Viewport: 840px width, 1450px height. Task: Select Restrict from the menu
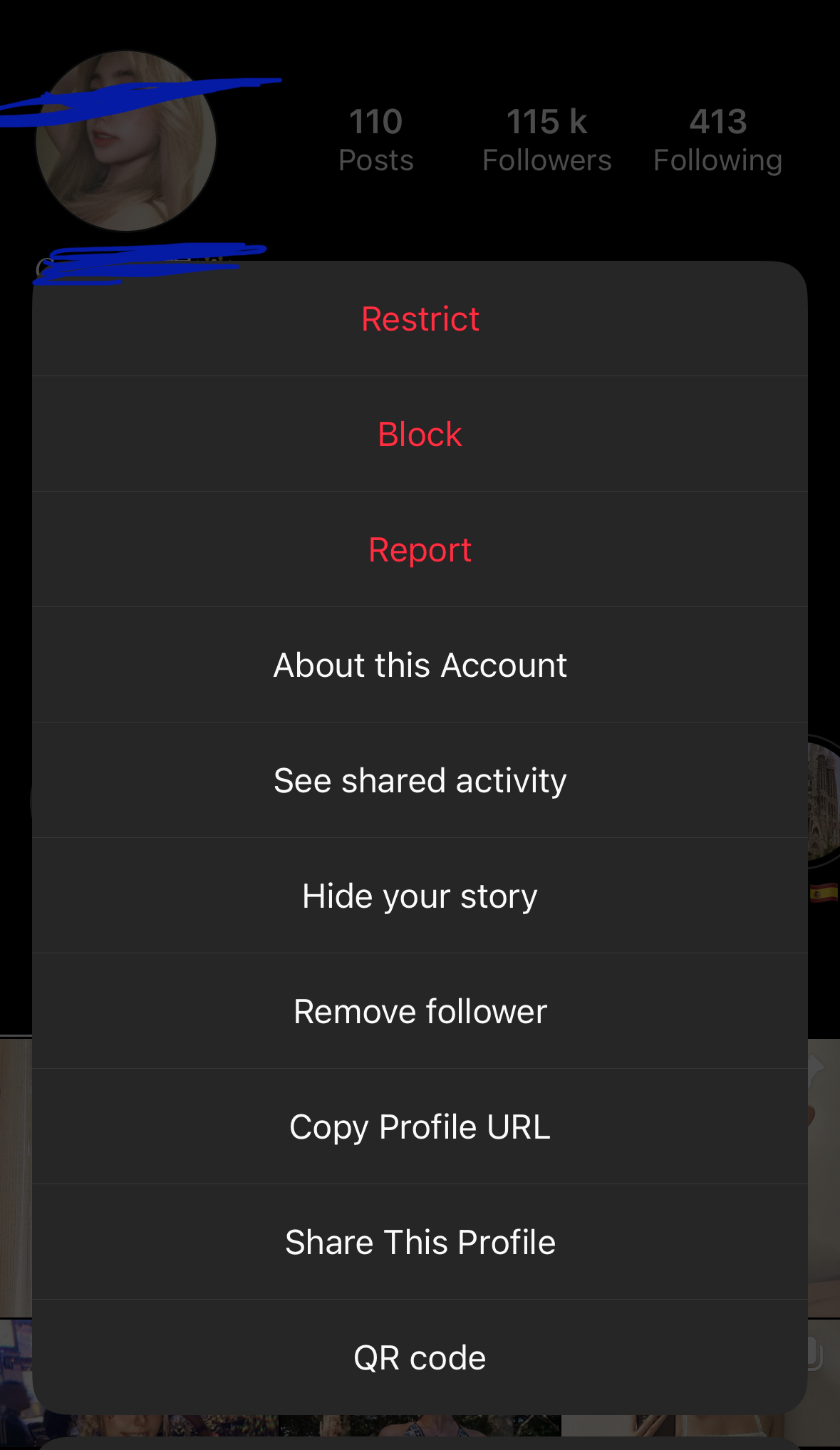pos(420,319)
